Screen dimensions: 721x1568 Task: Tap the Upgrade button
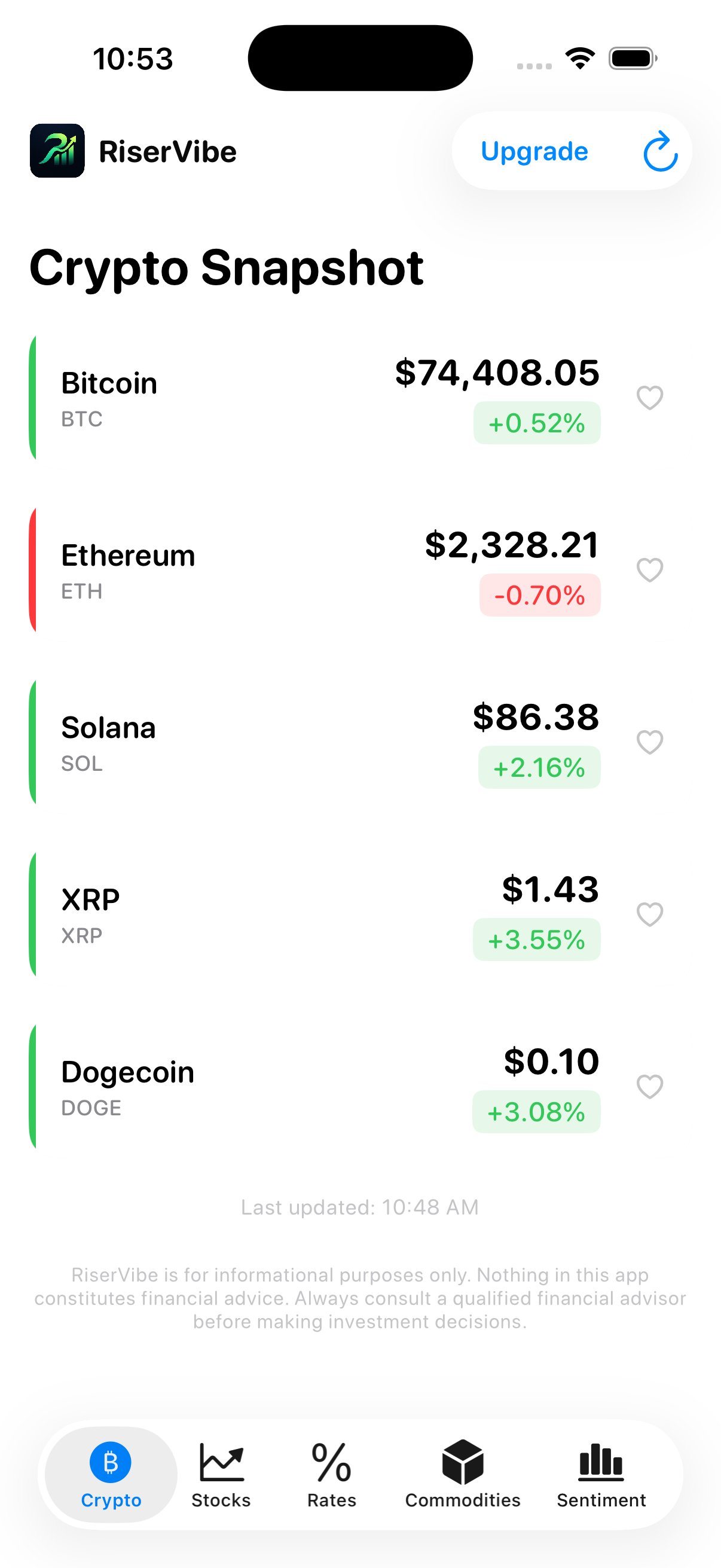[x=534, y=151]
